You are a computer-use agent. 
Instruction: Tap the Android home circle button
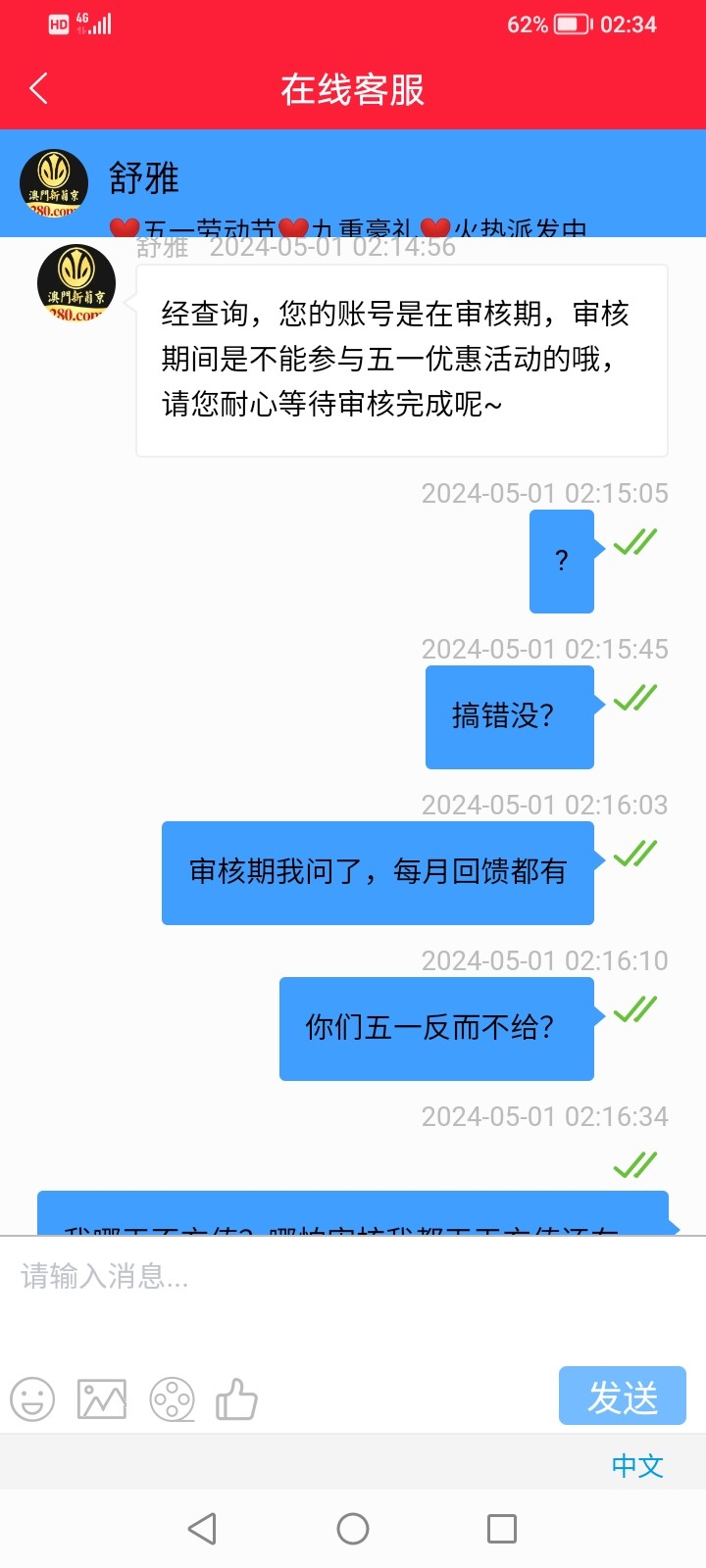[352, 1528]
